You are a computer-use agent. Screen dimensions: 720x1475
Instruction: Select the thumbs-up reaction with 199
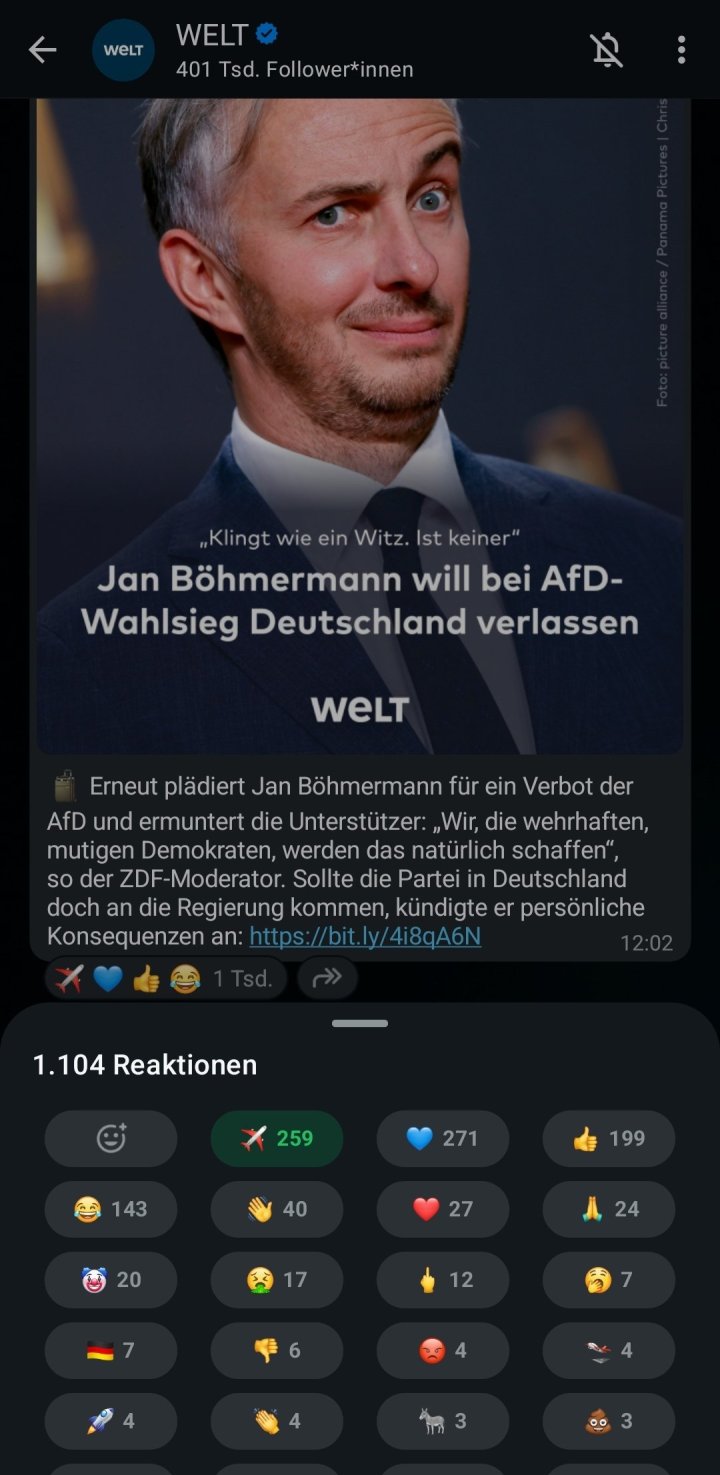tap(609, 1139)
